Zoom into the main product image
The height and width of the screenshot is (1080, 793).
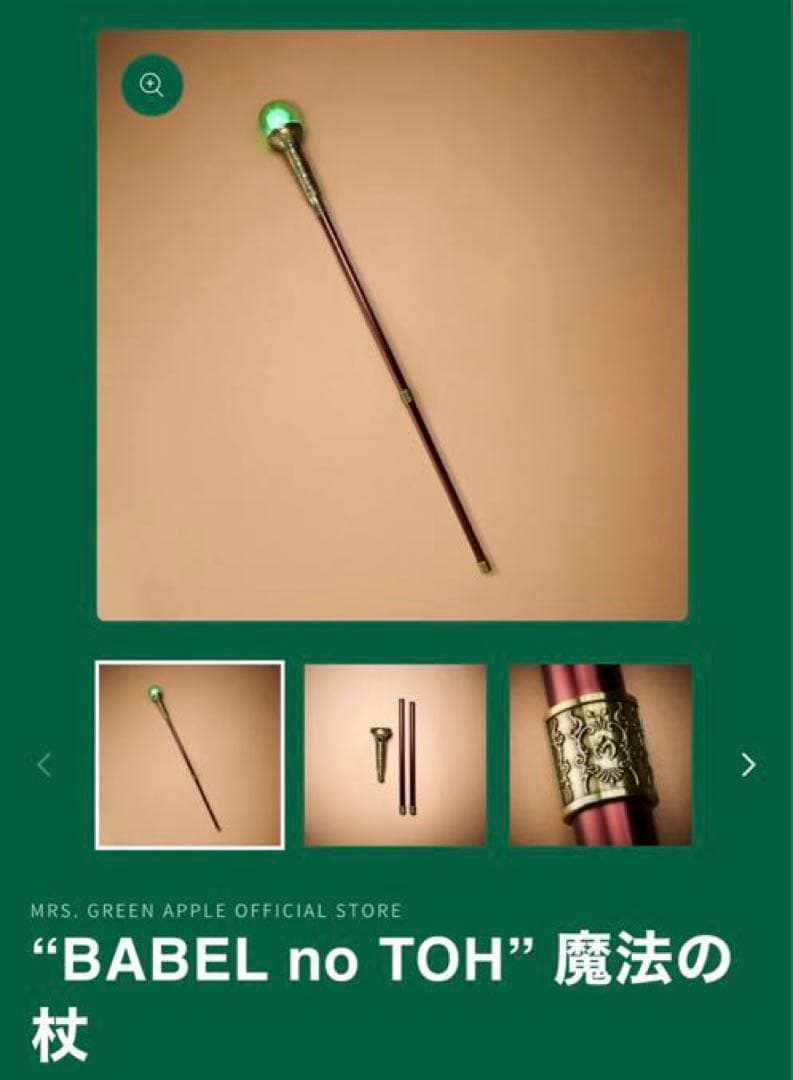[152, 86]
